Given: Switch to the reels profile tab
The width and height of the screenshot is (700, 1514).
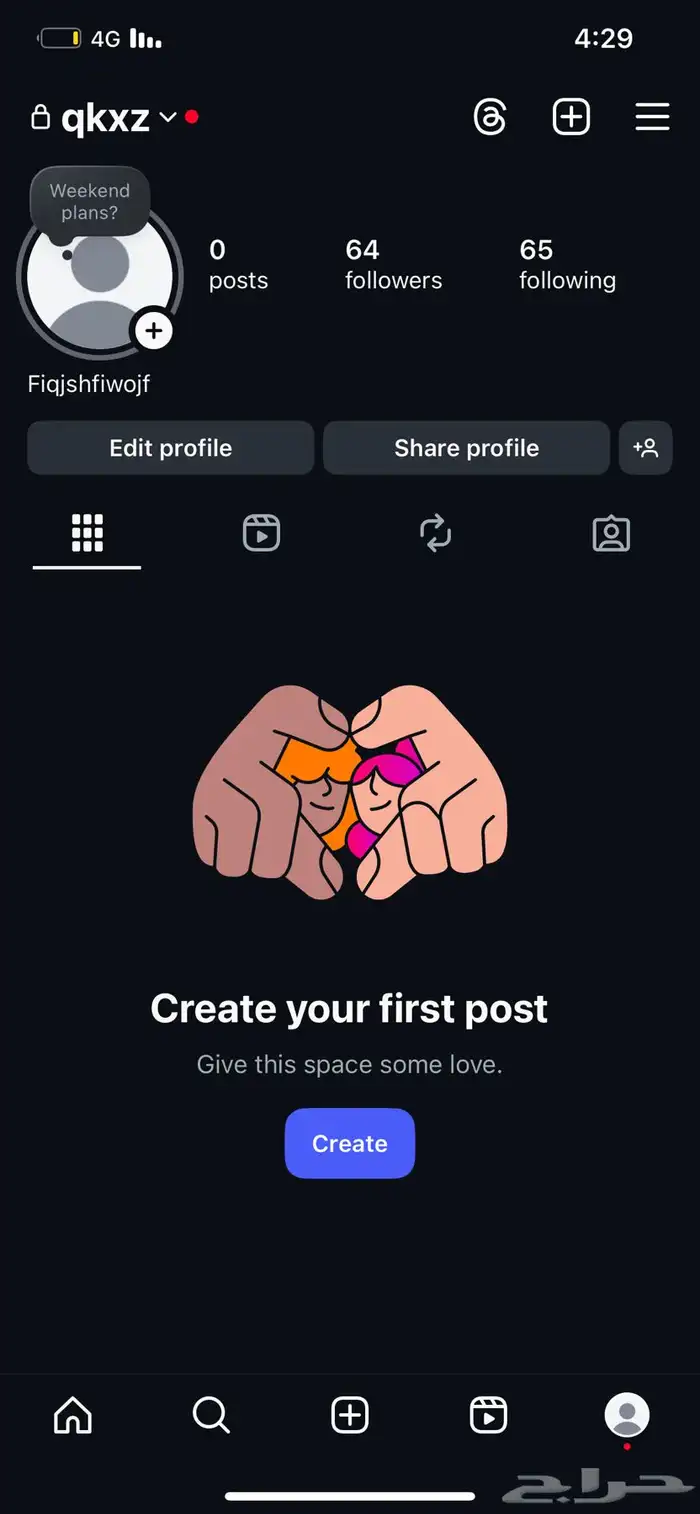Looking at the screenshot, I should pos(261,534).
